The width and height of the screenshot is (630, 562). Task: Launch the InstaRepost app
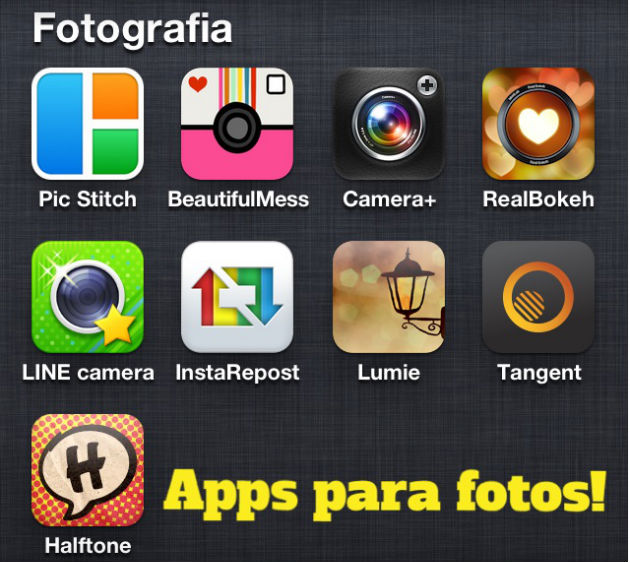point(238,297)
